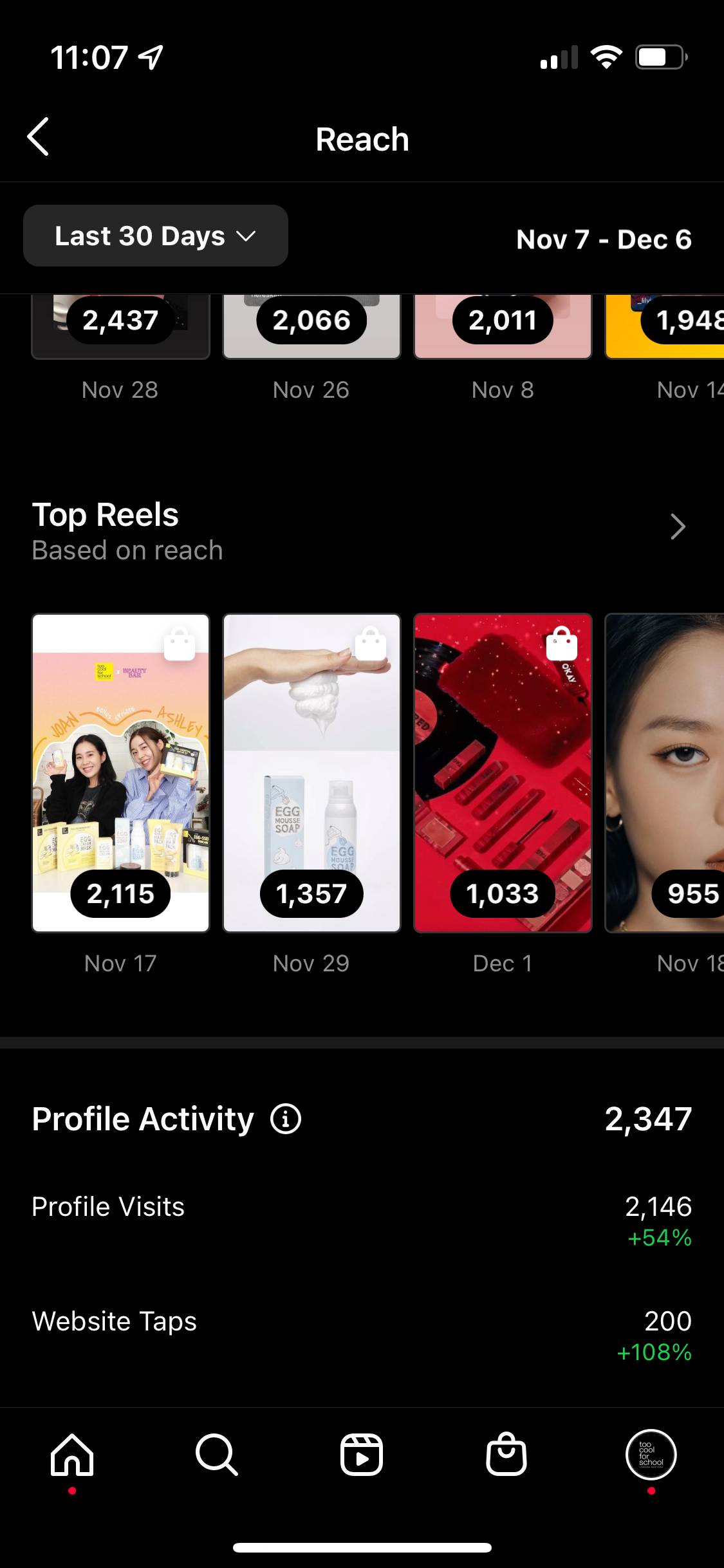The image size is (724, 1568).
Task: Open the Nov 17 reel with 2,115 reach
Action: pyautogui.click(x=120, y=773)
